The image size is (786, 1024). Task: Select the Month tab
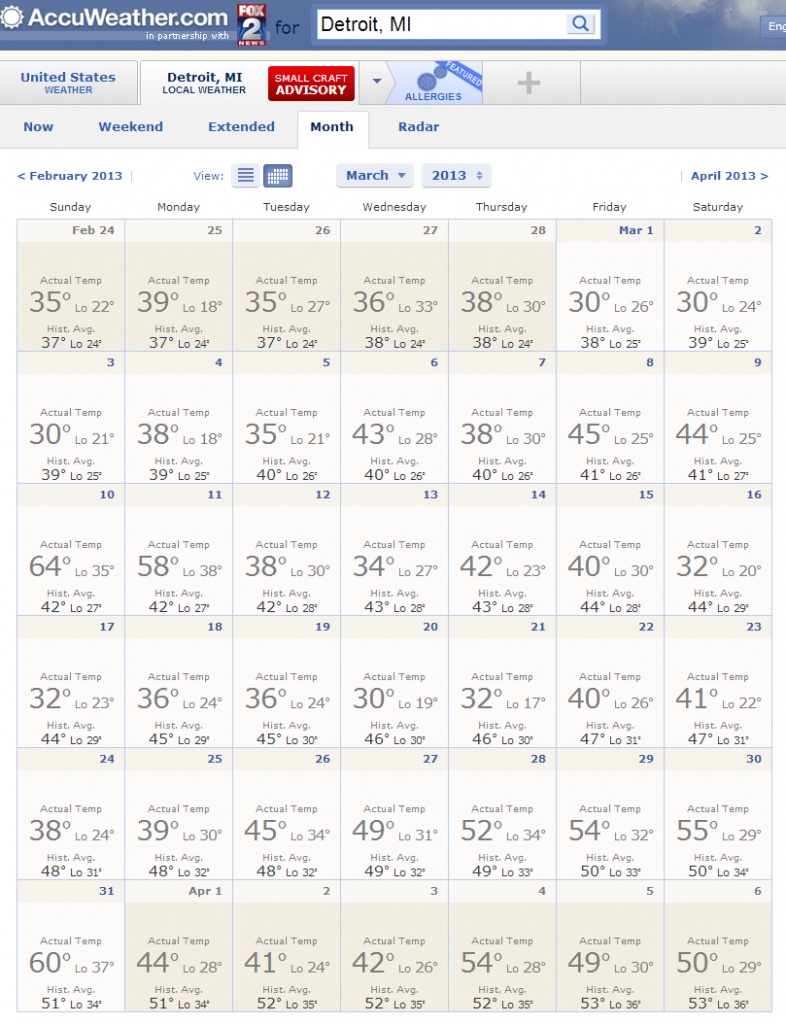[x=332, y=127]
